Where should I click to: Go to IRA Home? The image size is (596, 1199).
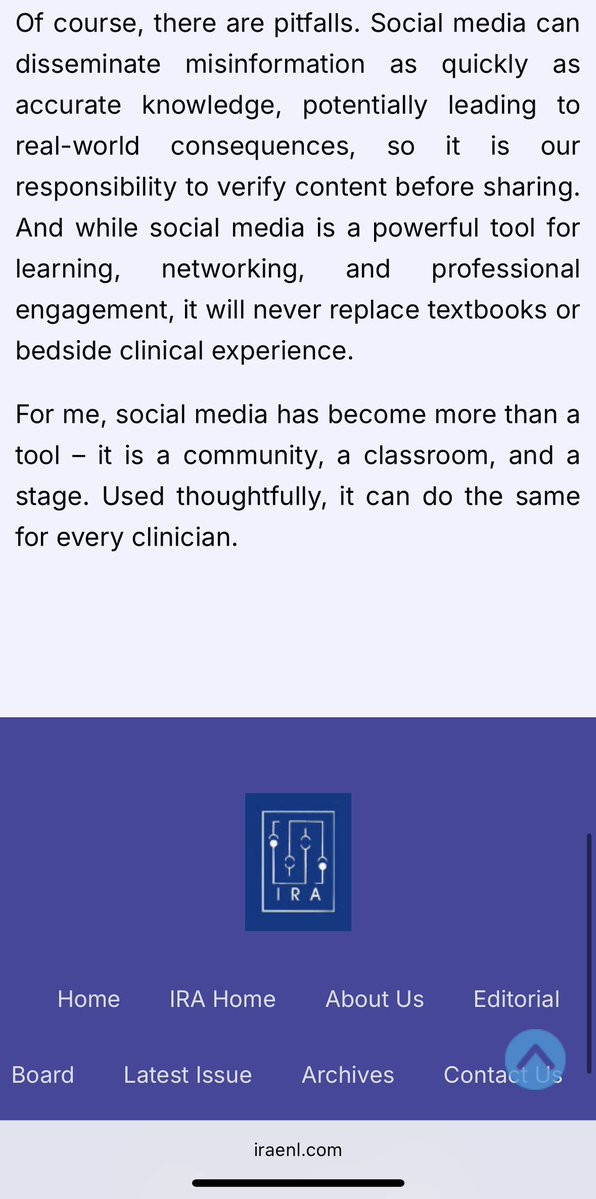point(223,999)
